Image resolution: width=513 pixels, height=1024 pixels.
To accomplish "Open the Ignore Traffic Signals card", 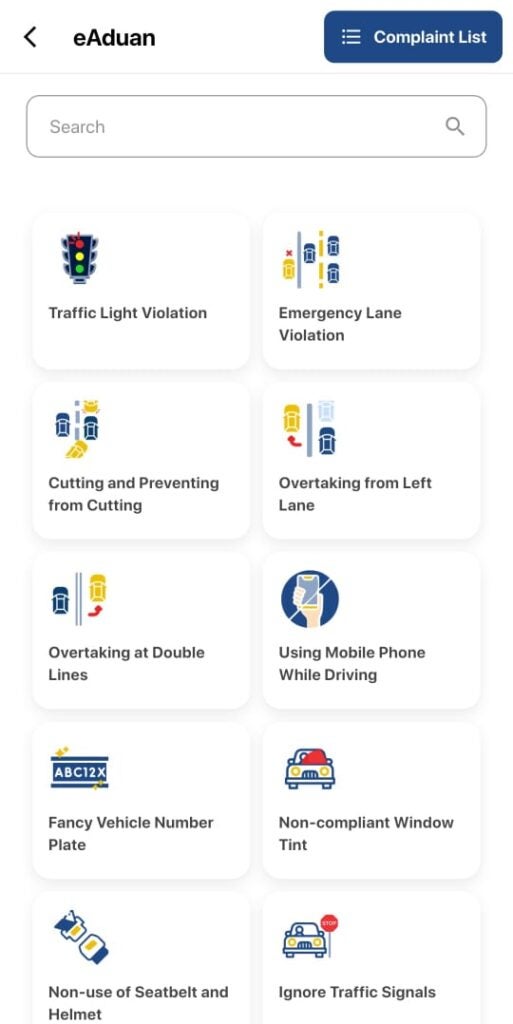I will point(371,958).
